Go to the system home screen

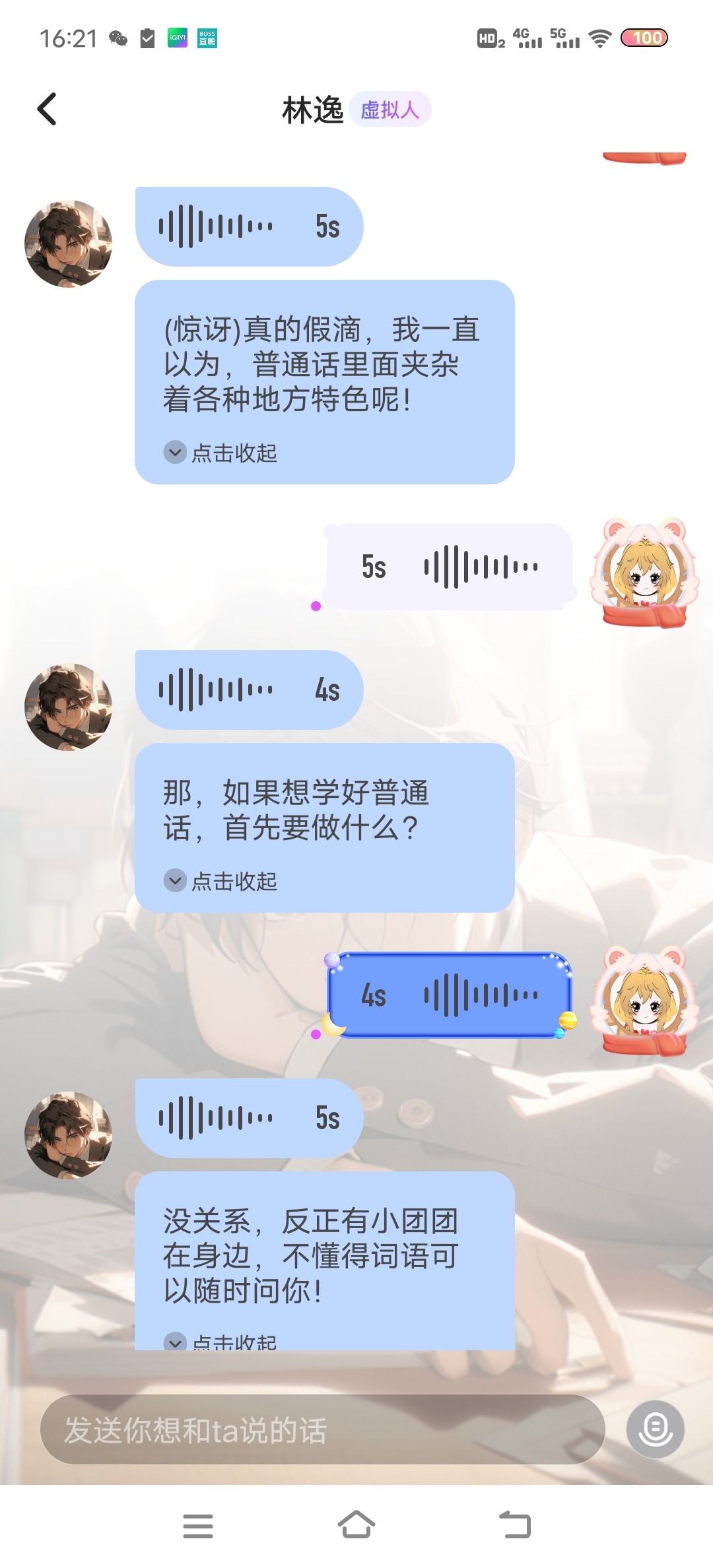356,1525
